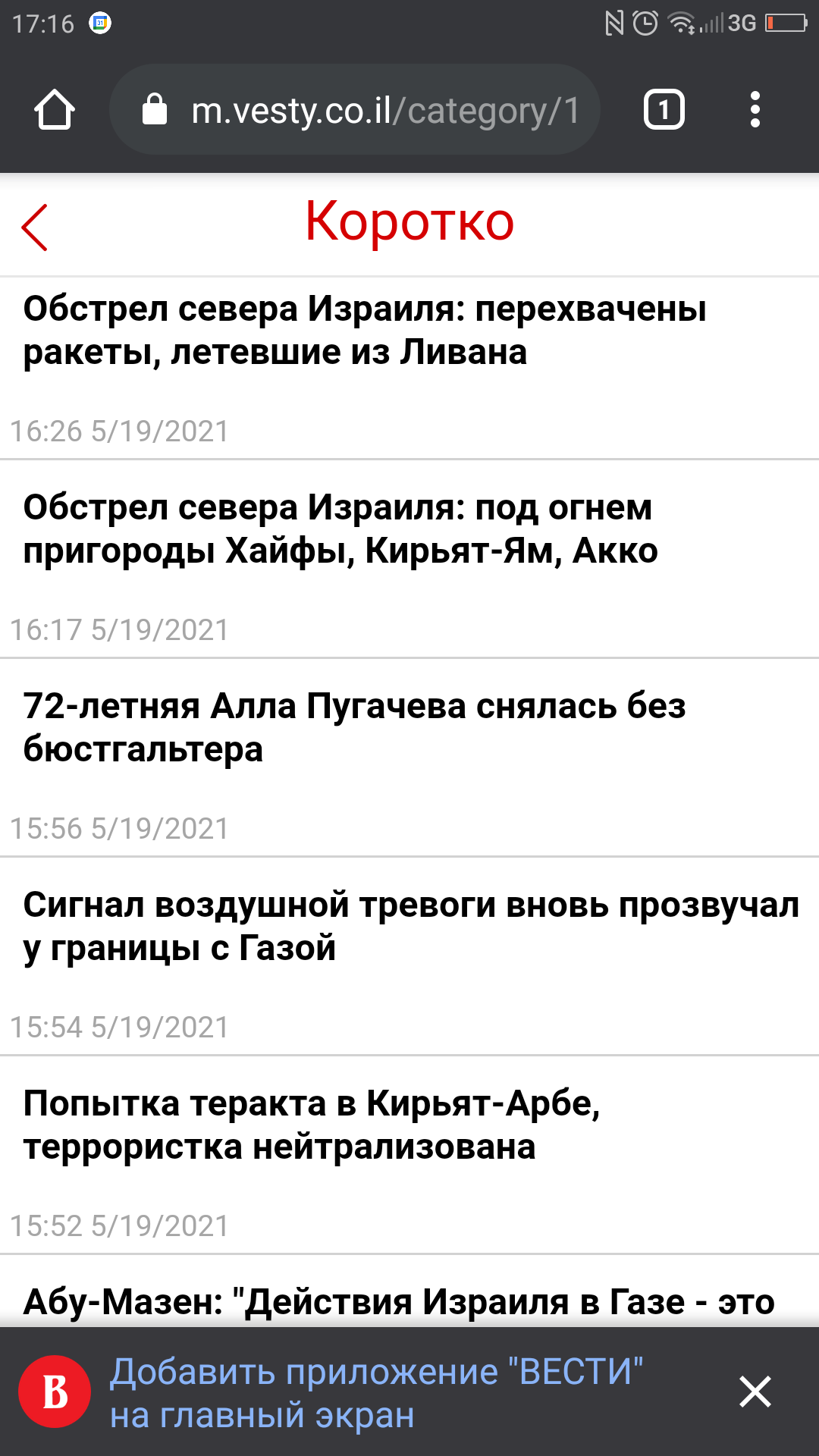Open the Абу-Мазен statement article
Viewport: 819px width, 1456px height.
click(399, 1301)
